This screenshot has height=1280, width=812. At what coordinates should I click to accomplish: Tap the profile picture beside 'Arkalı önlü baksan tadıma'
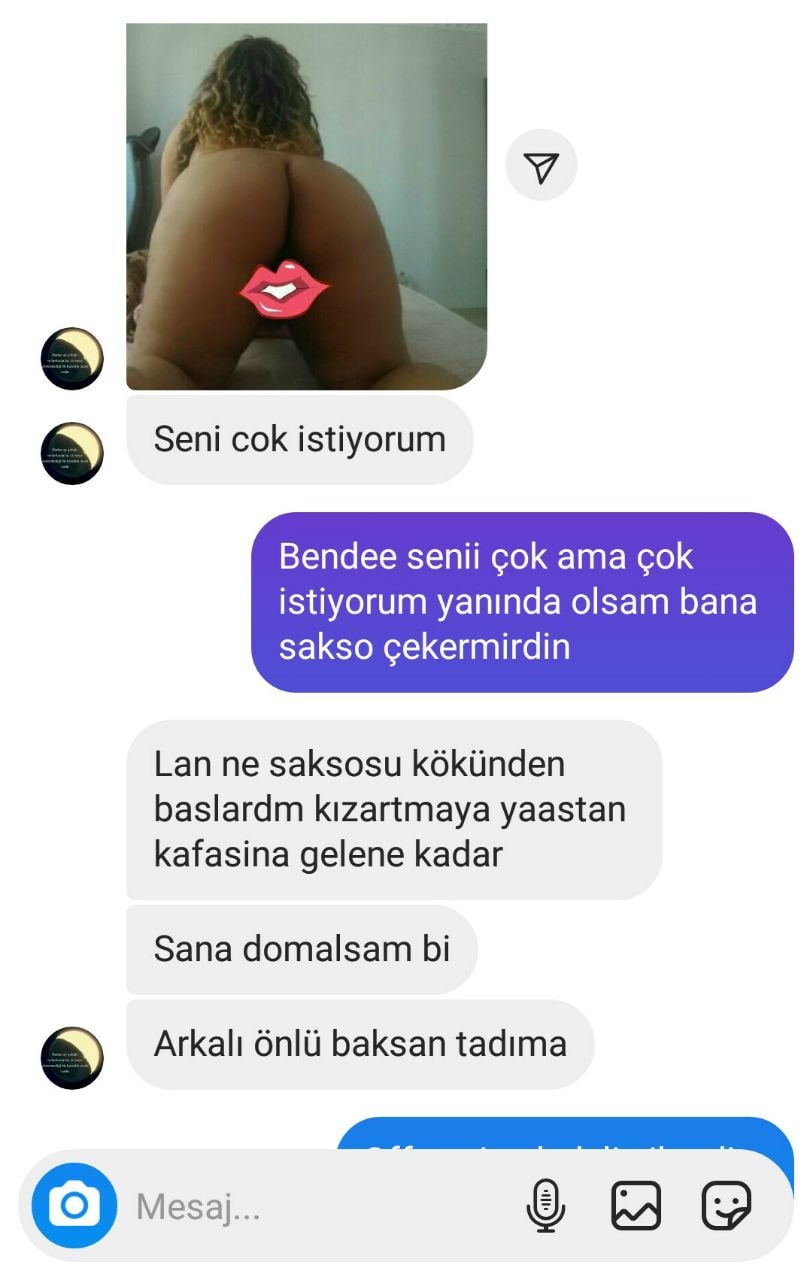coord(71,1046)
